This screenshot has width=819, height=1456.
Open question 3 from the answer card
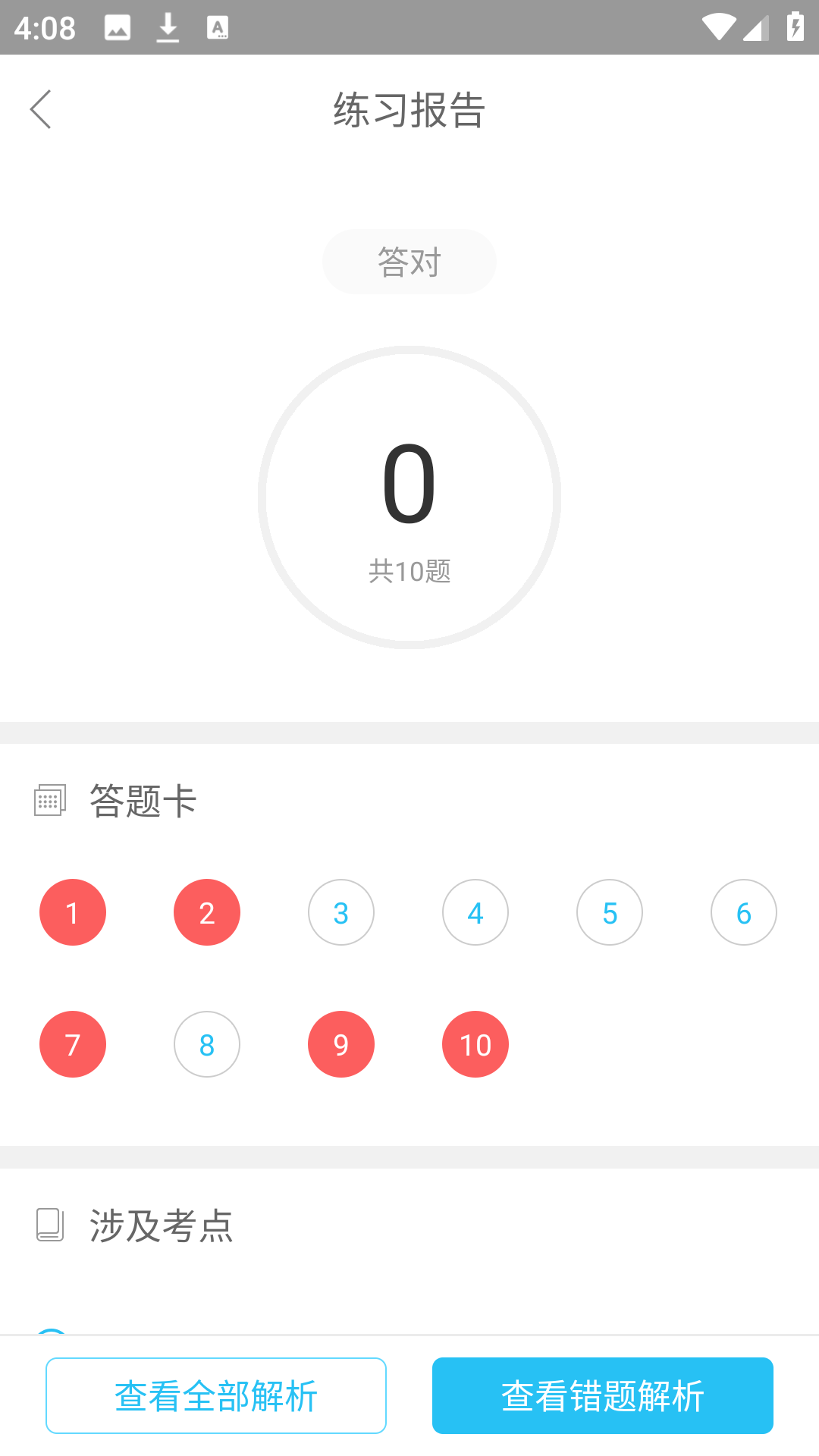(x=340, y=912)
